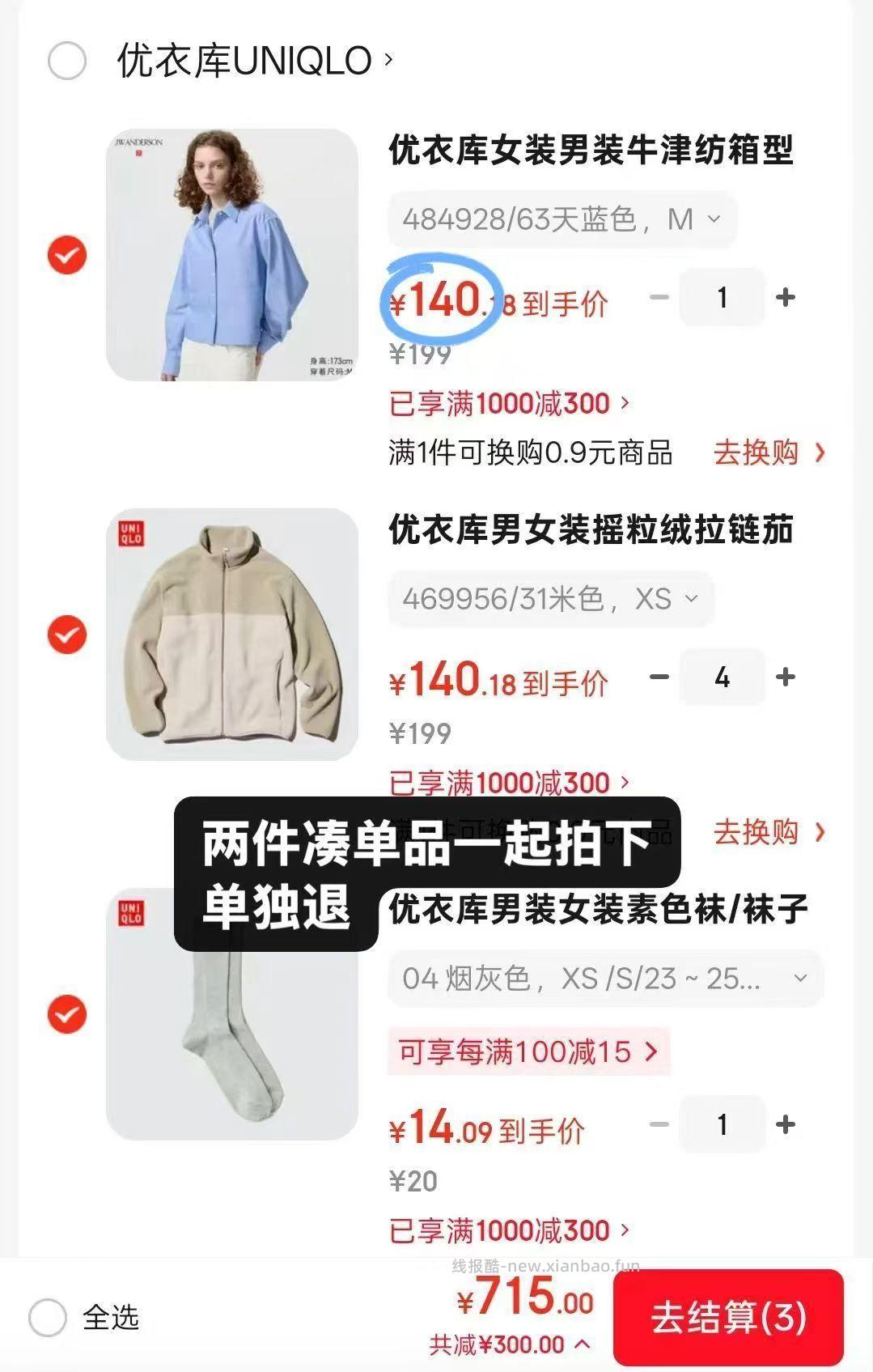Deselect the socks item checkbox
This screenshot has width=873, height=1372.
coord(66,1013)
